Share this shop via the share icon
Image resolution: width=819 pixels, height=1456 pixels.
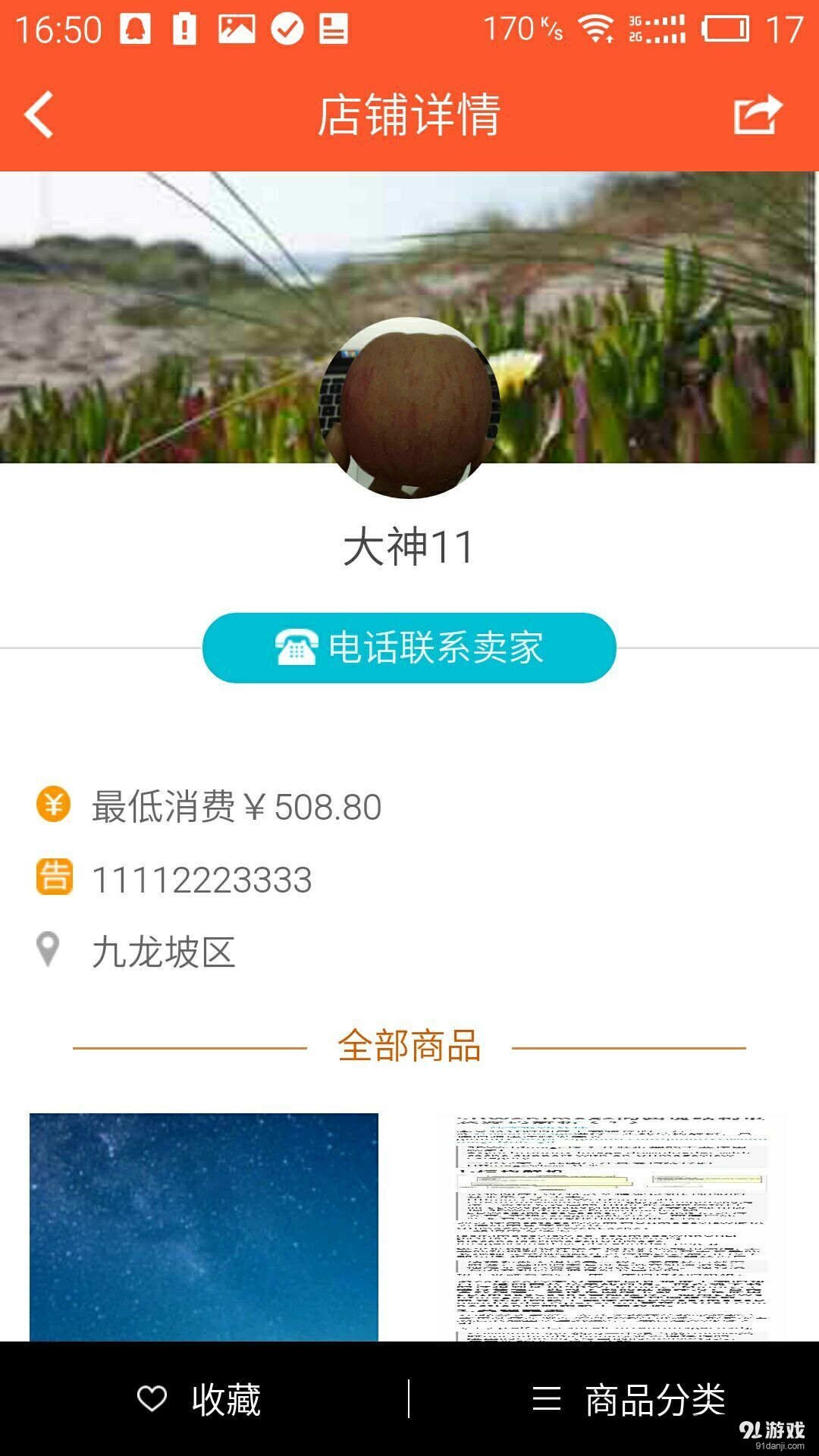tap(757, 115)
